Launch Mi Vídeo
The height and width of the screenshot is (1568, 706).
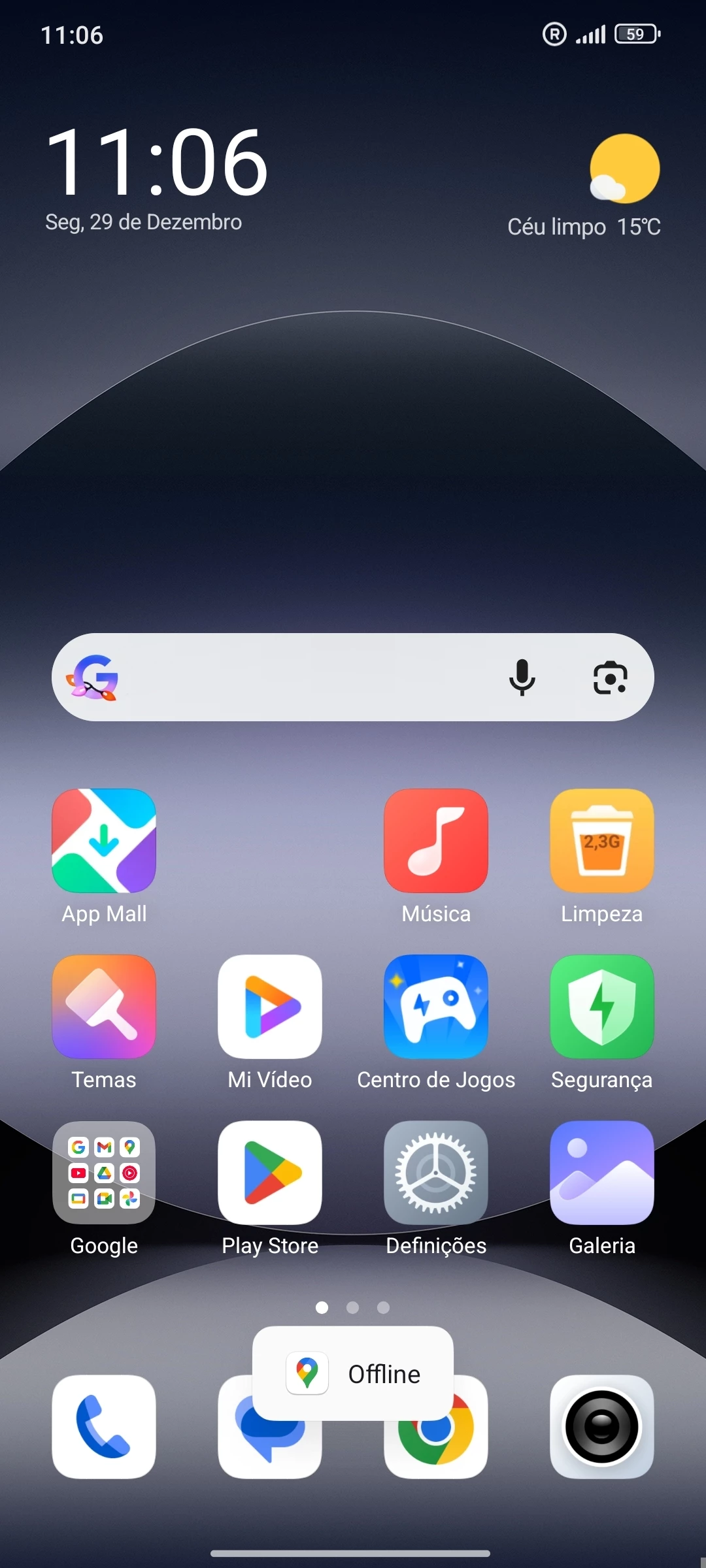[270, 1007]
